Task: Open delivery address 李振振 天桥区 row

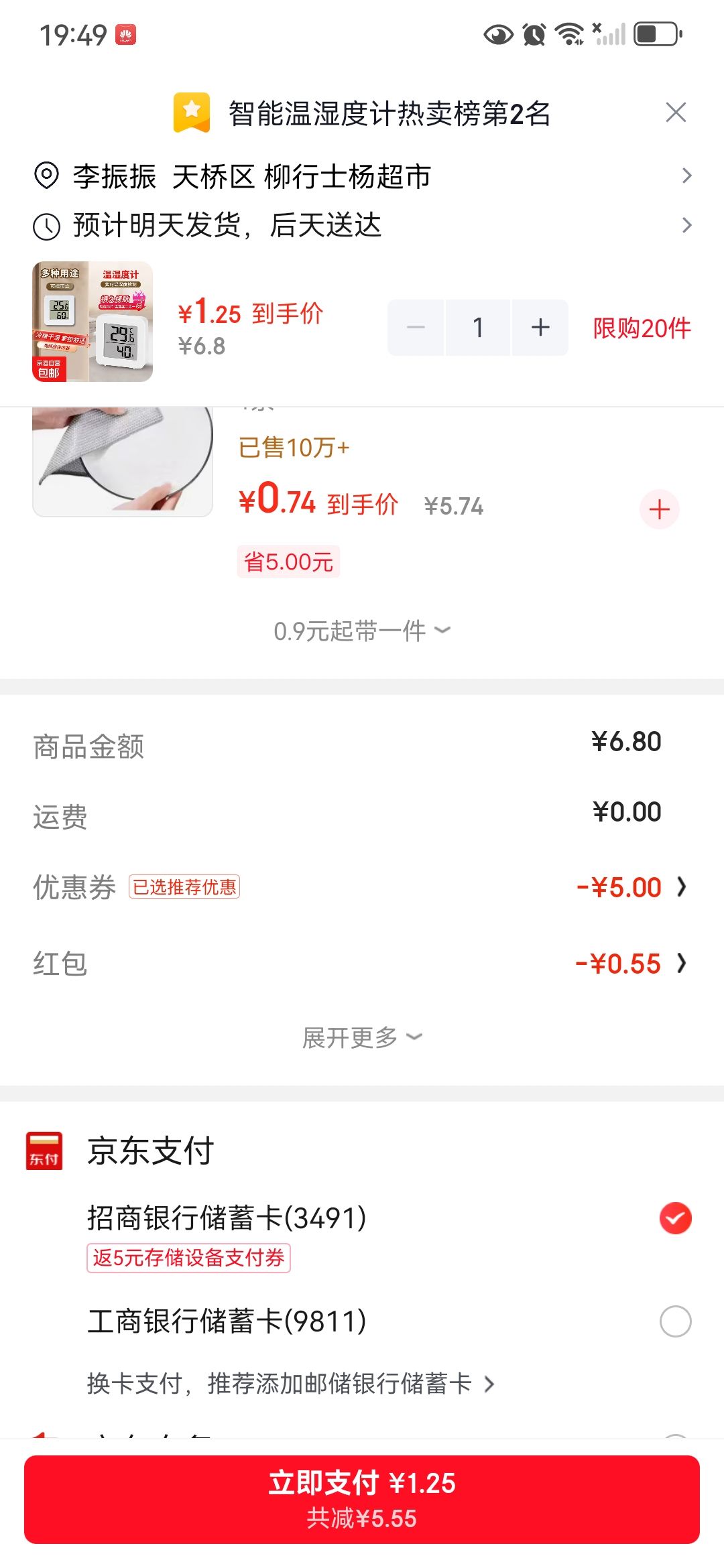Action: [362, 176]
